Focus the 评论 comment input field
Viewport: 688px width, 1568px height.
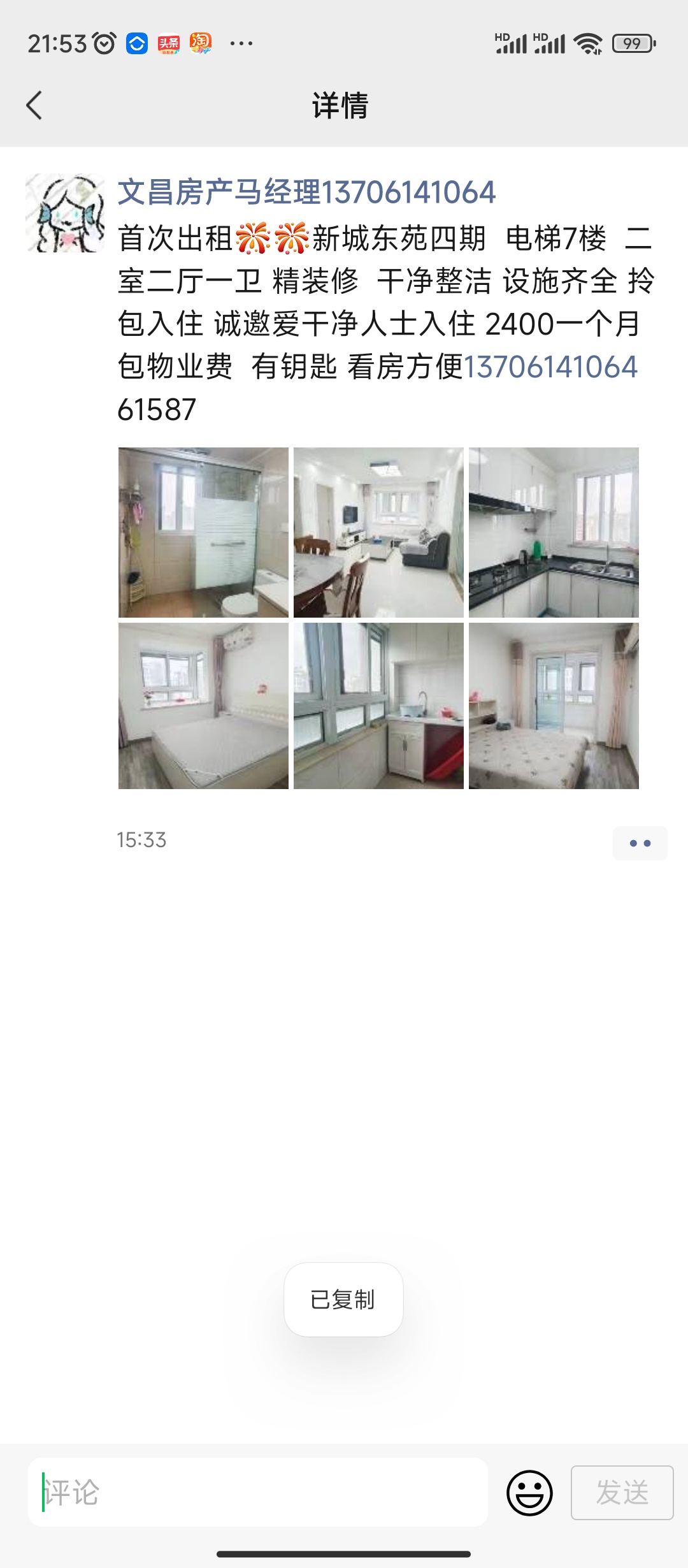tap(258, 1492)
